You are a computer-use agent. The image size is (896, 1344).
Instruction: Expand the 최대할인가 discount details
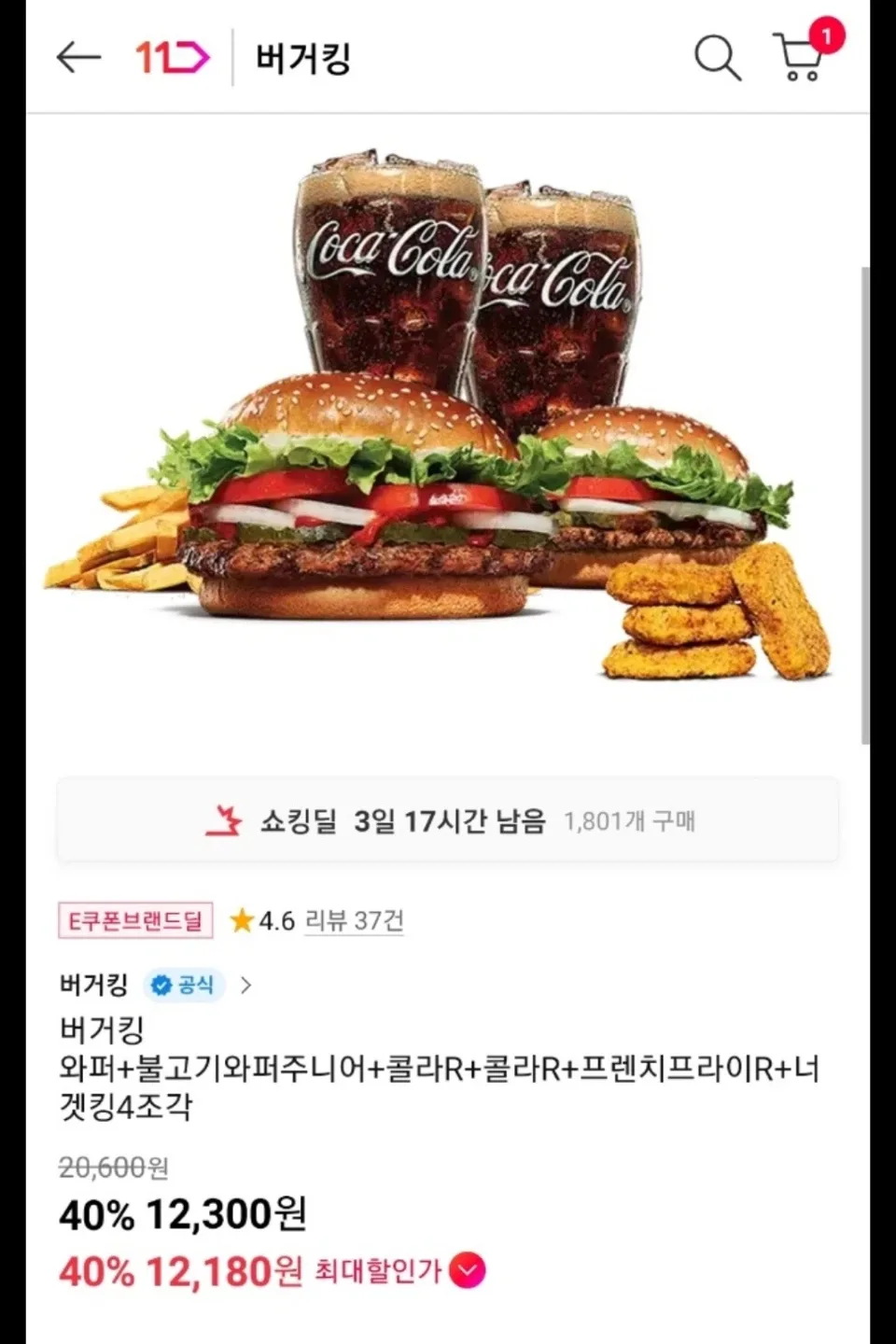point(468,1270)
